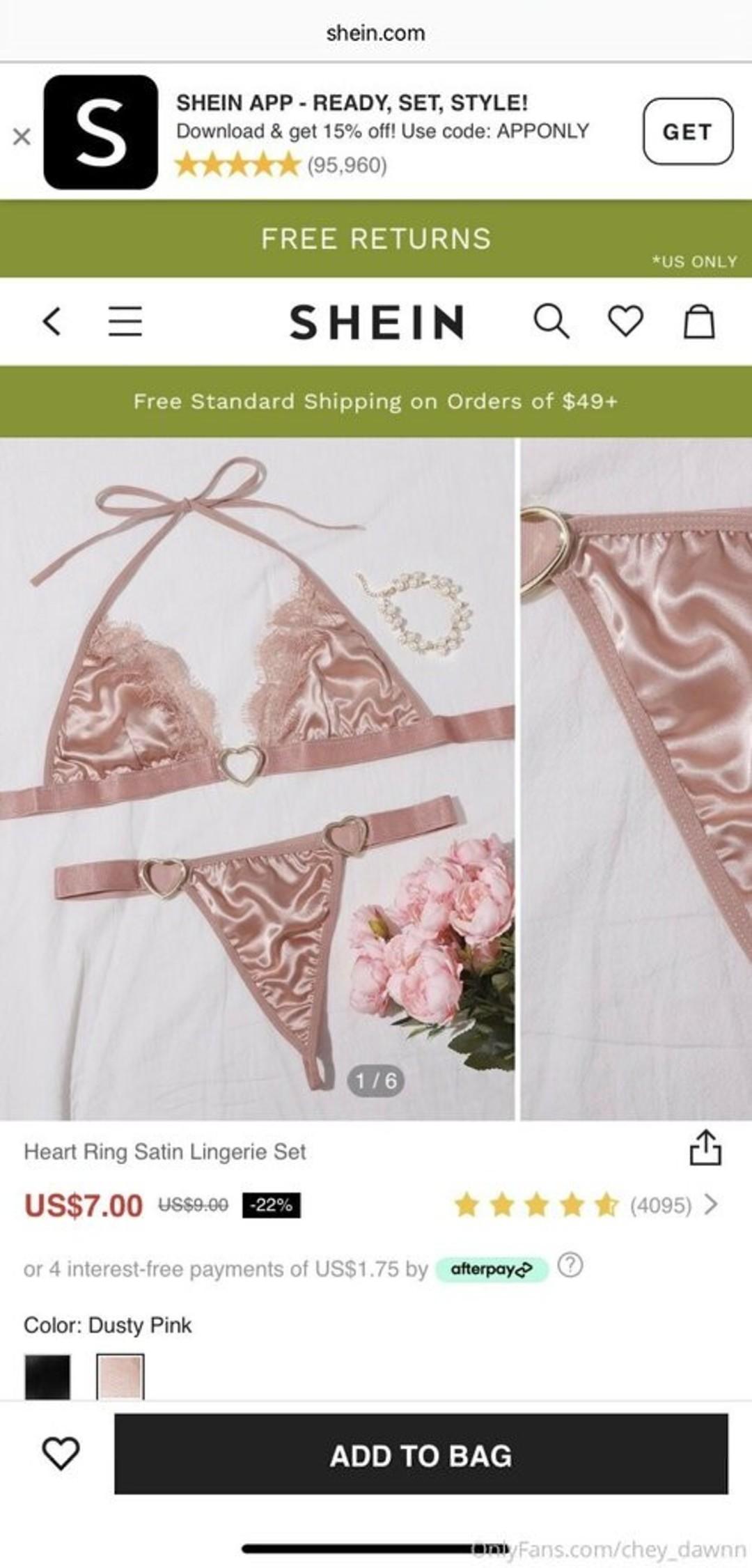This screenshot has width=752, height=1568.
Task: Tap GET to download the app
Action: point(687,132)
